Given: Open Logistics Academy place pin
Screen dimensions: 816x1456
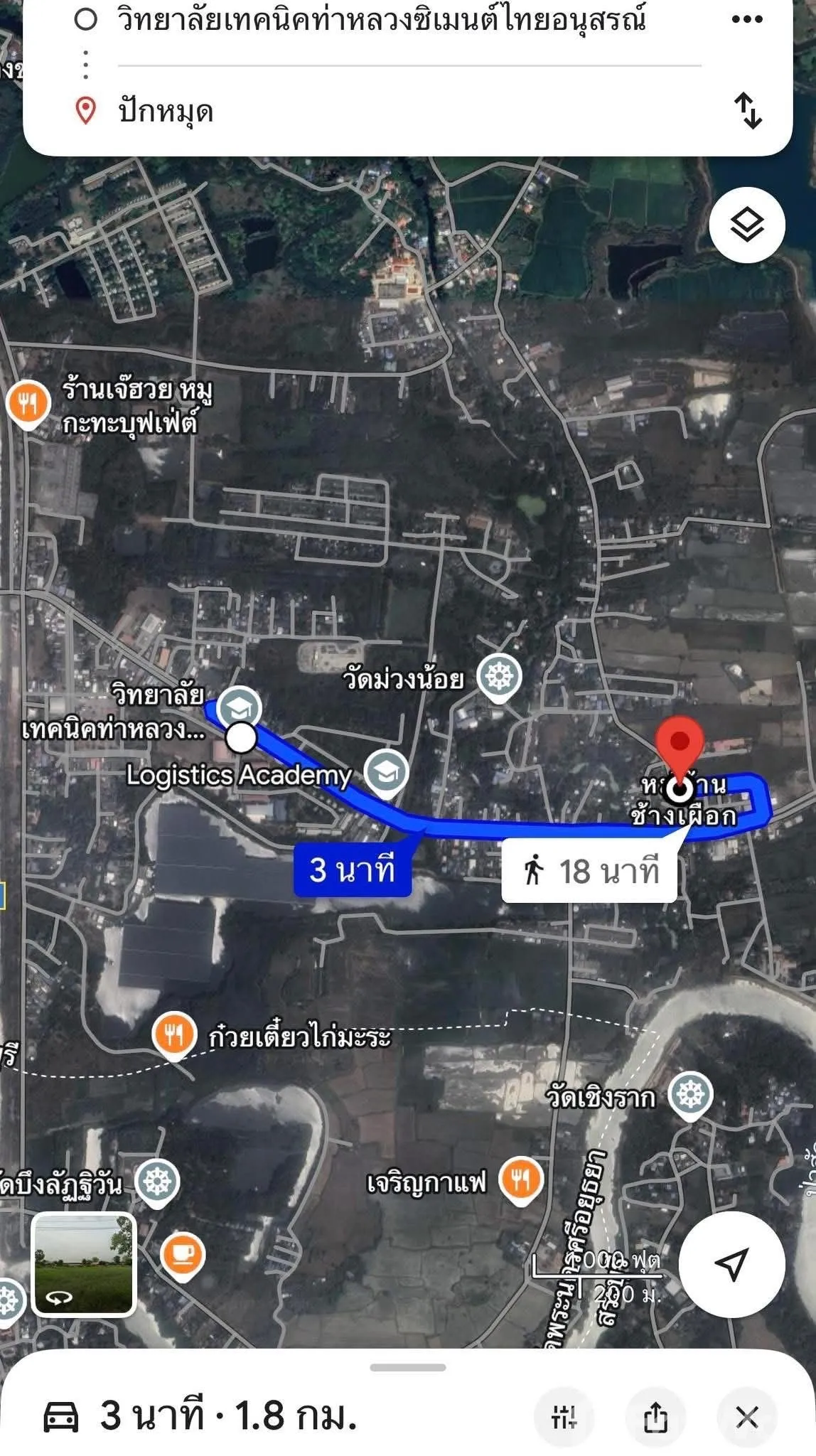Looking at the screenshot, I should coord(386,773).
